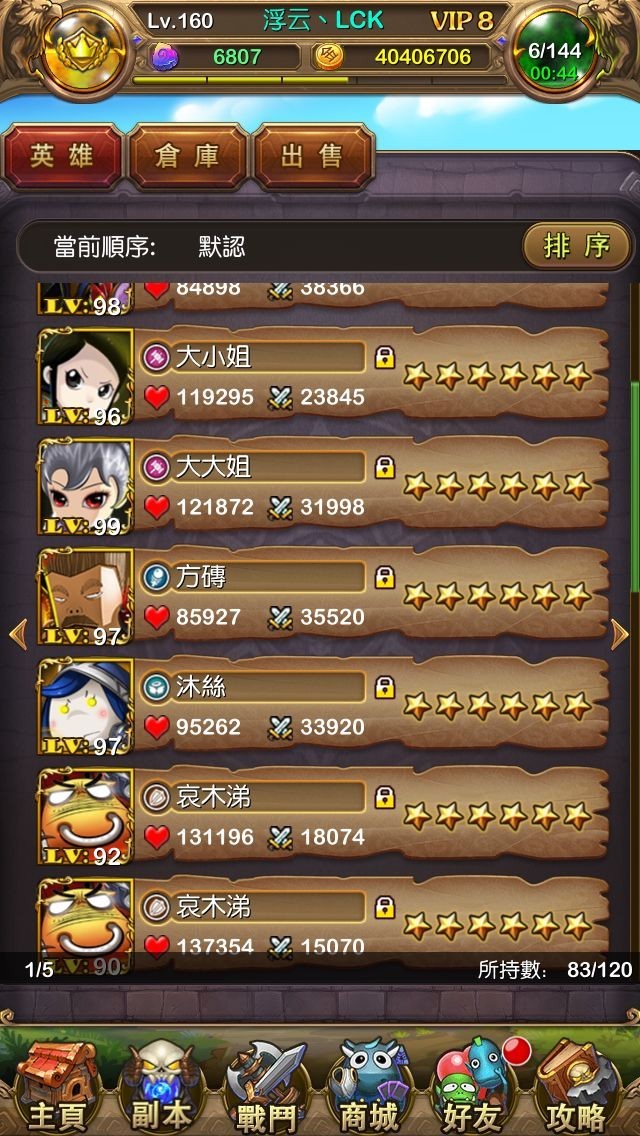Open the 商城 shop
Viewport: 640px width, 1136px height.
[370, 1085]
